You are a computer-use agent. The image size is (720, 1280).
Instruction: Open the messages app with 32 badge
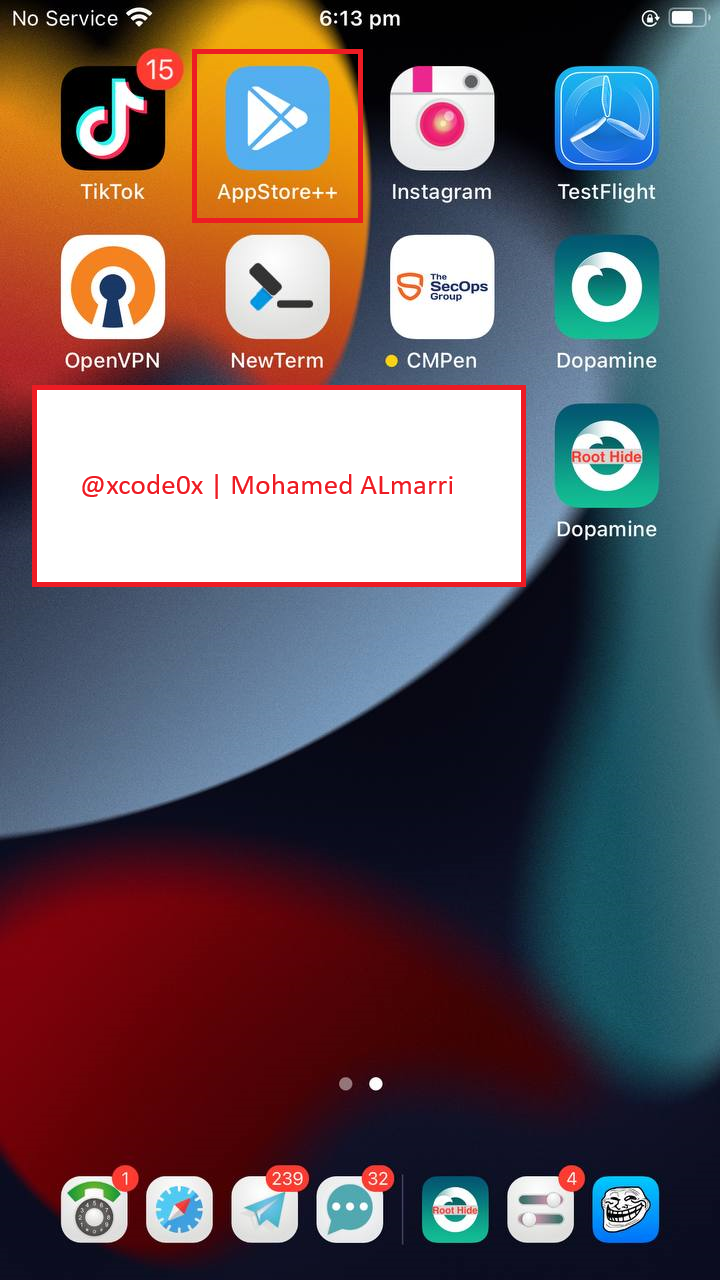pos(350,1210)
